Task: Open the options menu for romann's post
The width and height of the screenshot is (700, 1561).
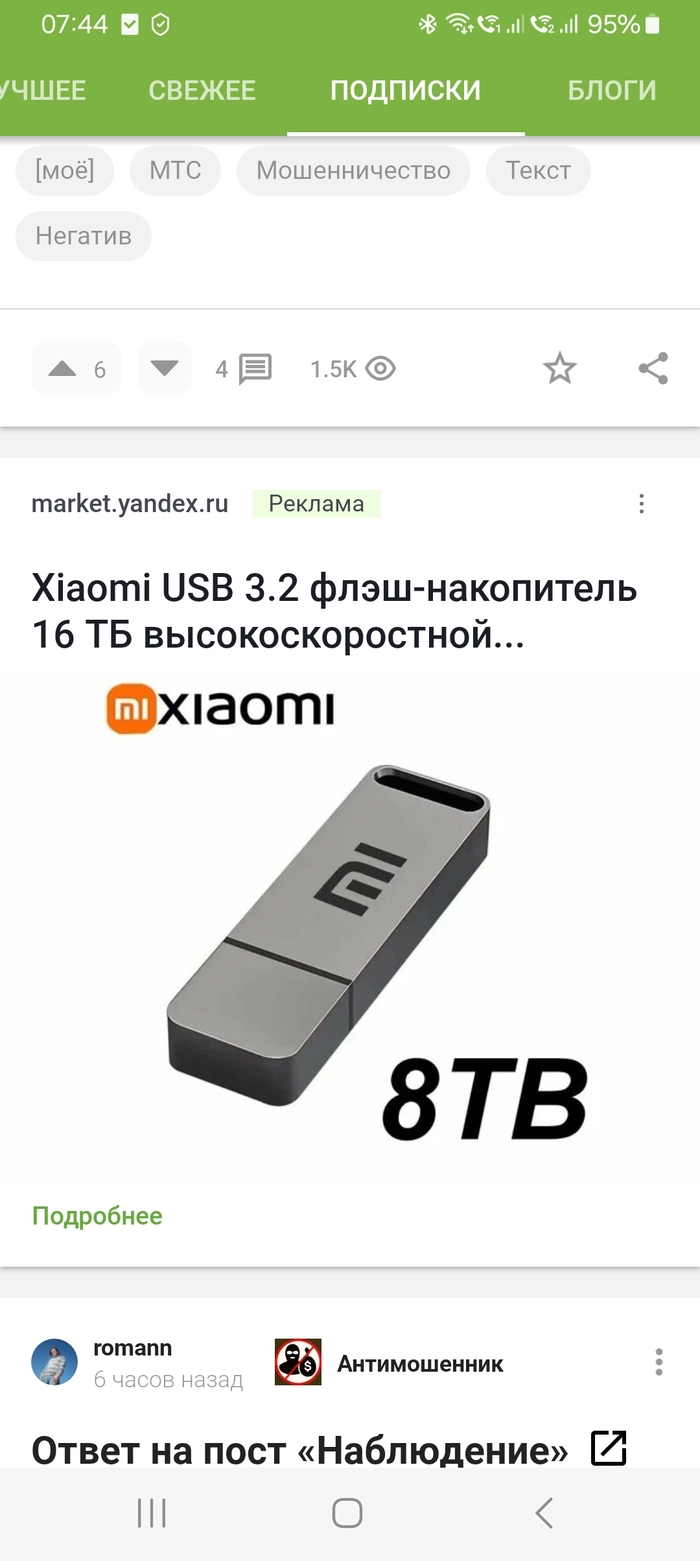Action: (x=658, y=1362)
